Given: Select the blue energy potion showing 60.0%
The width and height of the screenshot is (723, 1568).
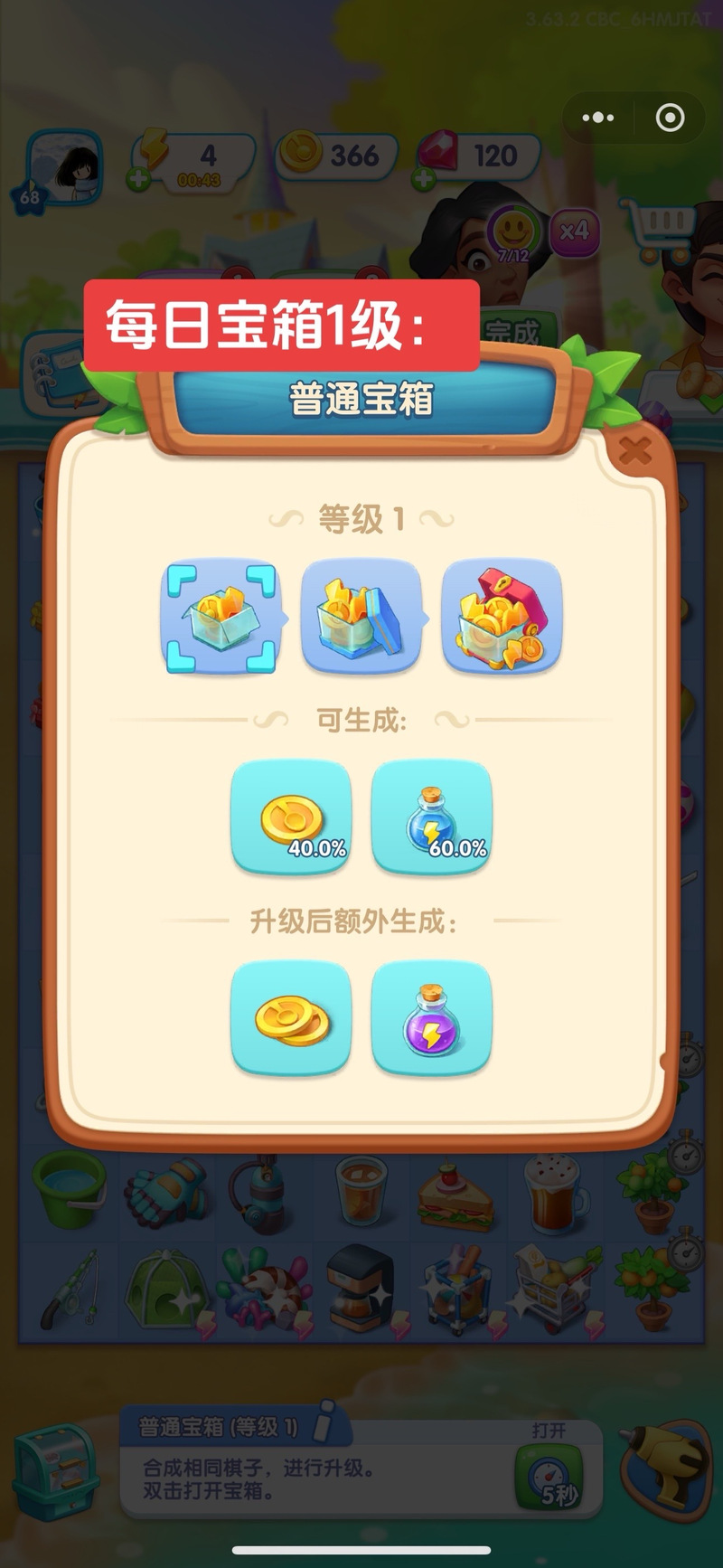Looking at the screenshot, I should click(432, 817).
